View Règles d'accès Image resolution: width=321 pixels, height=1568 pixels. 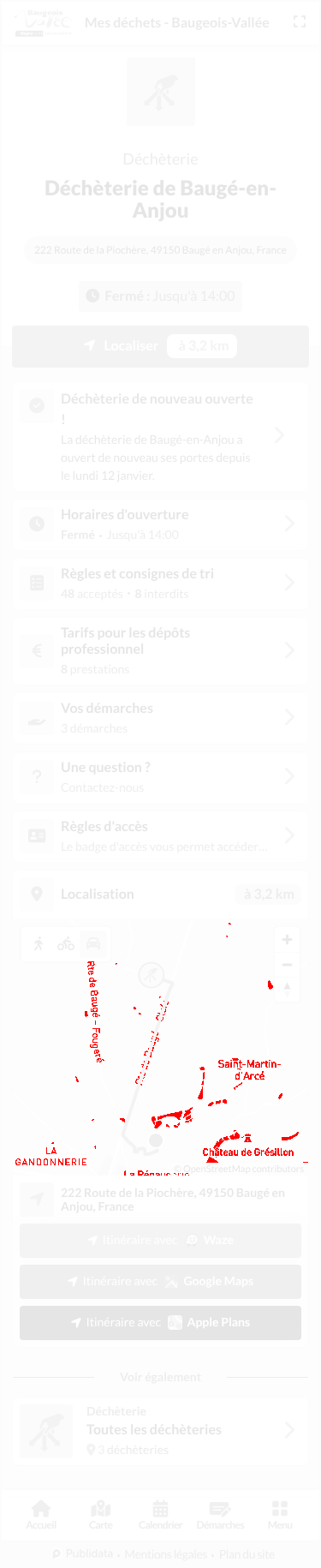[x=160, y=835]
